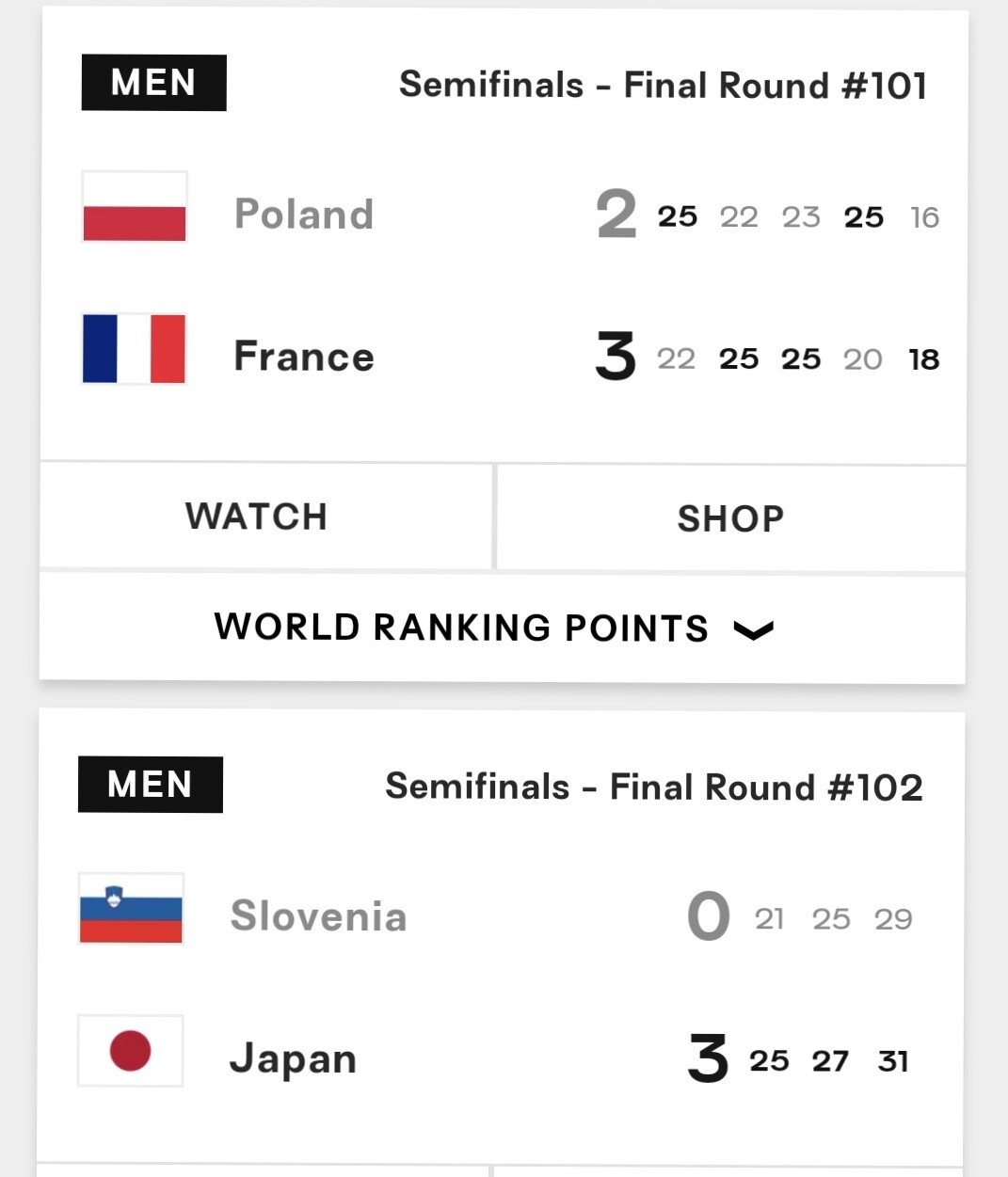Open the Poland vs France semifinal card
1008x1177 pixels.
503,282
